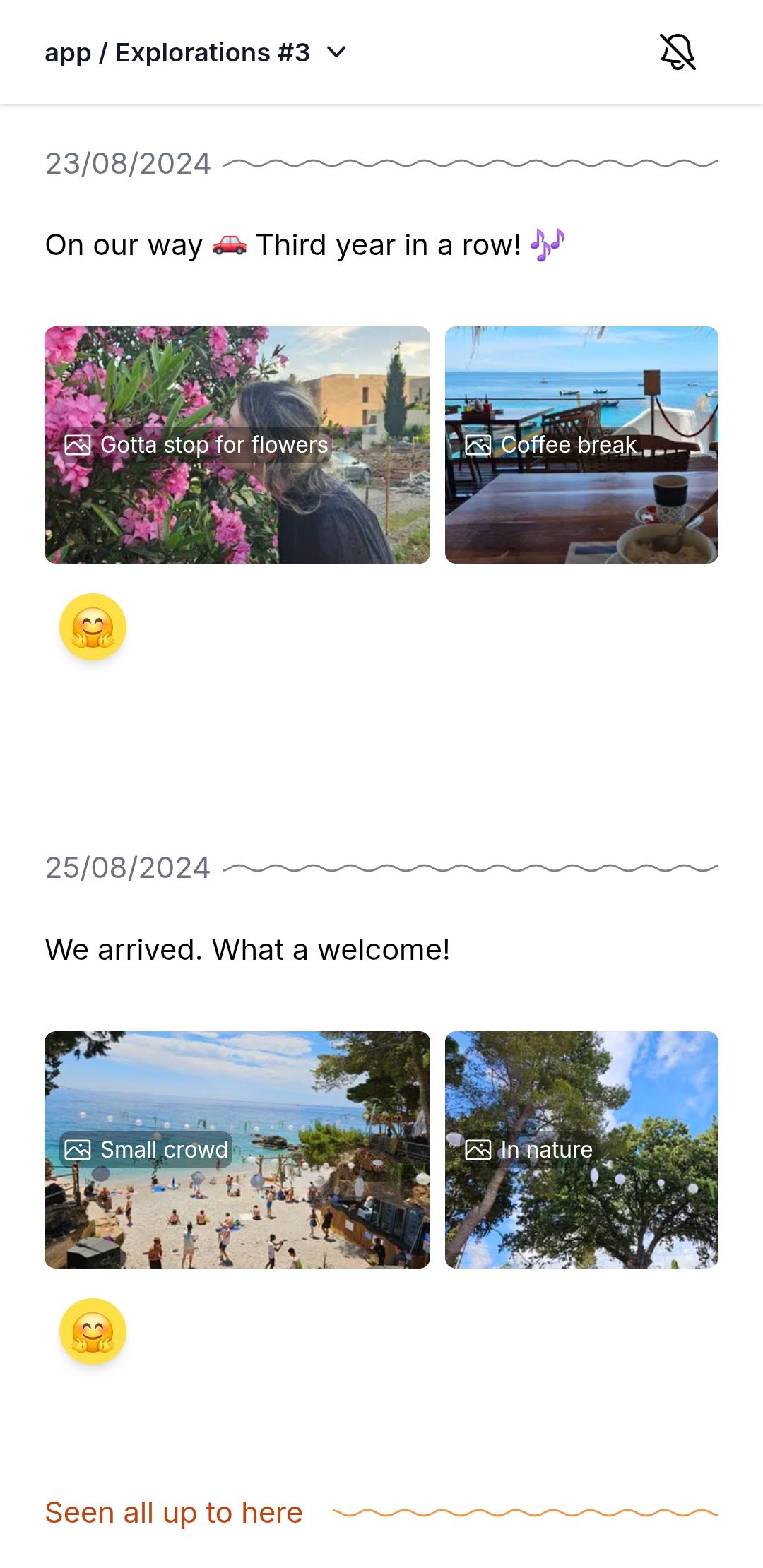View the In nature photo
The width and height of the screenshot is (763, 1568).
coord(581,1150)
